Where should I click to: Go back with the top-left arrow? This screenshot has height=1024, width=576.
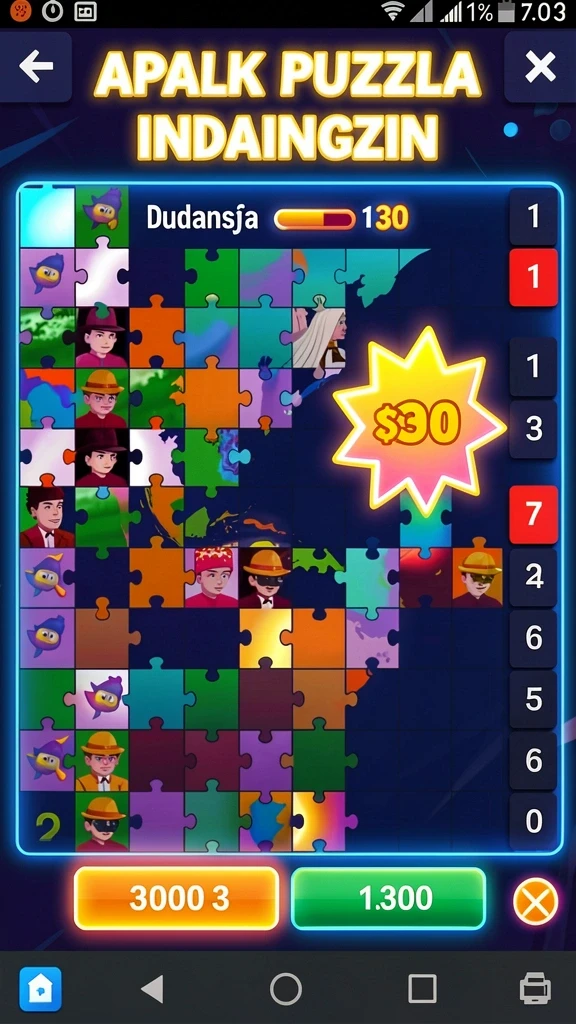point(35,66)
